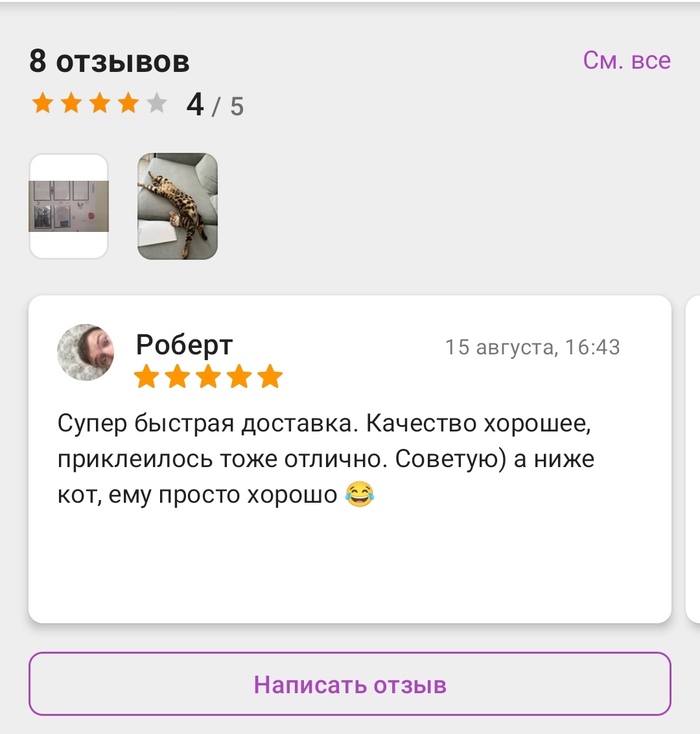The width and height of the screenshot is (700, 734).
Task: Open the review photo showing wall pictures
Action: point(68,206)
